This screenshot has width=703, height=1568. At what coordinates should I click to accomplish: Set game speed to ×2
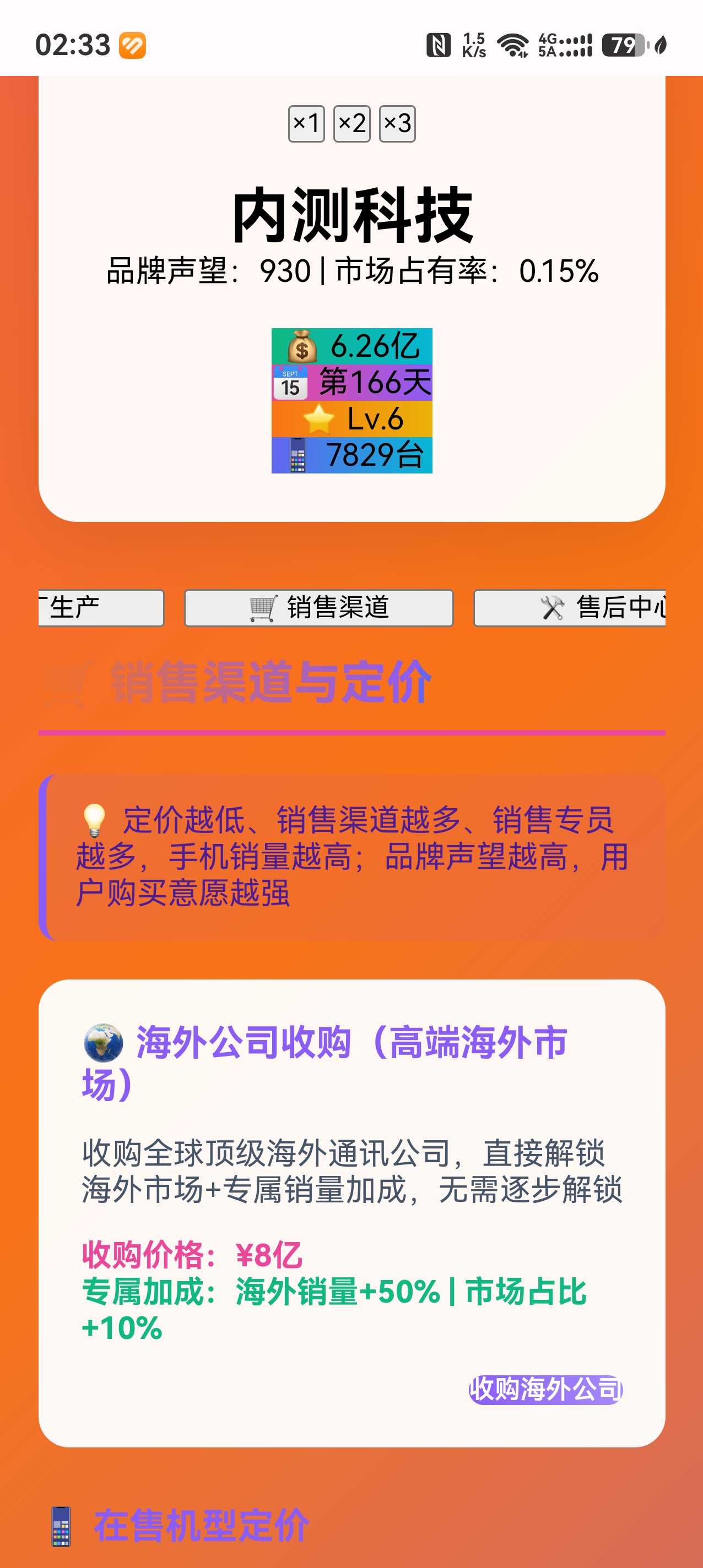pyautogui.click(x=351, y=123)
